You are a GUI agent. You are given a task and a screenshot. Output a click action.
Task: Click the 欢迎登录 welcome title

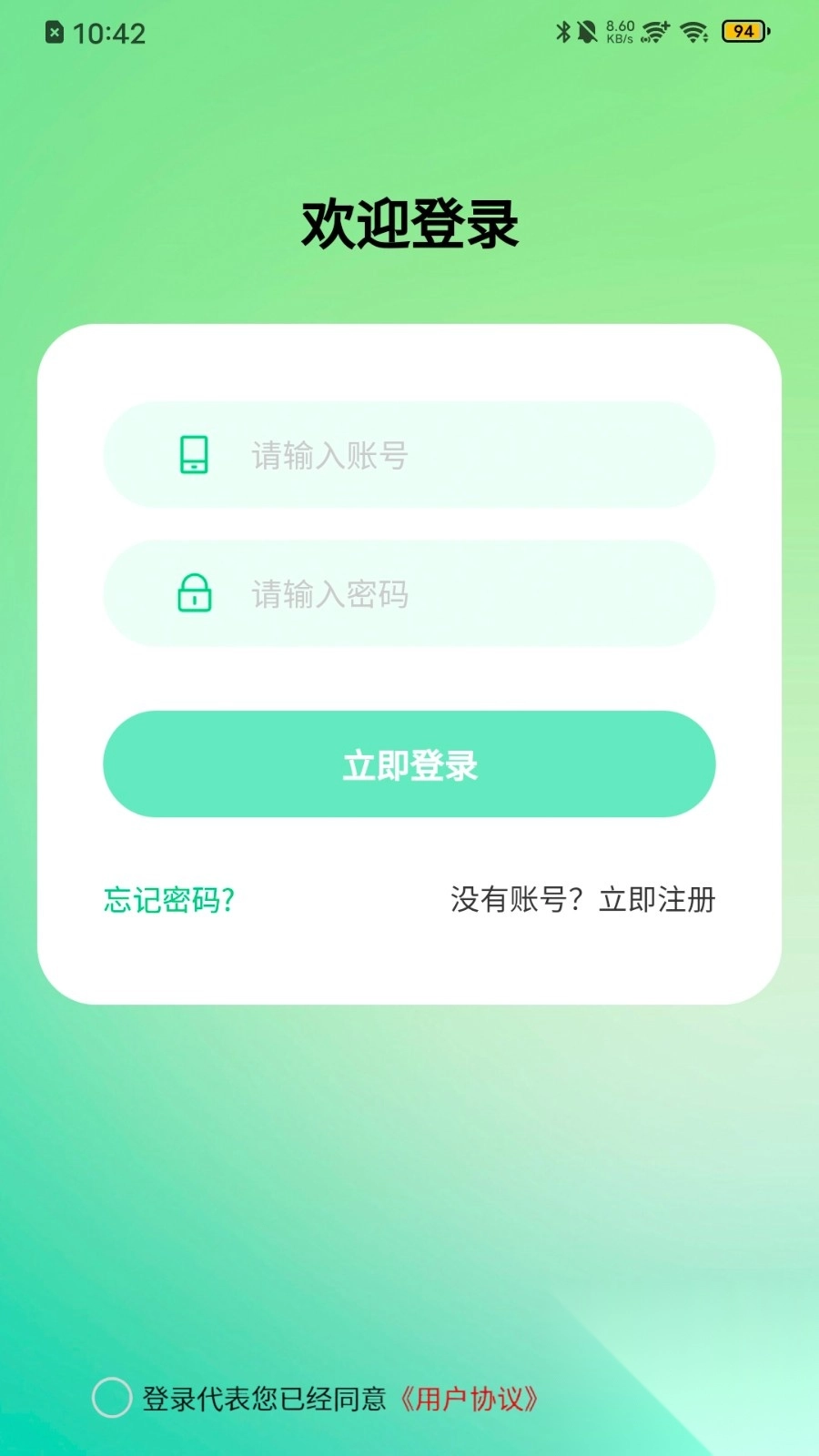click(x=409, y=222)
